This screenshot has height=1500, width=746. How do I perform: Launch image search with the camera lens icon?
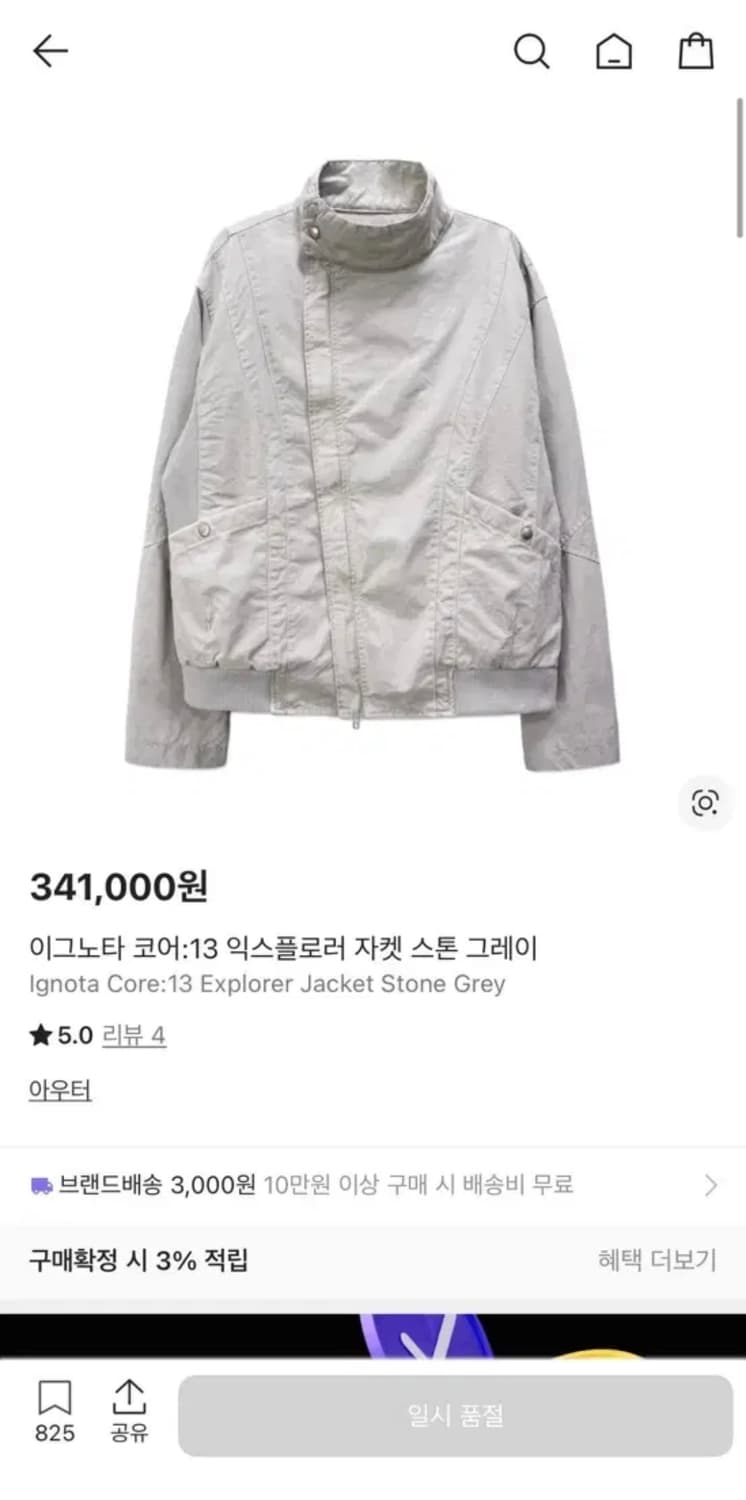tap(706, 803)
